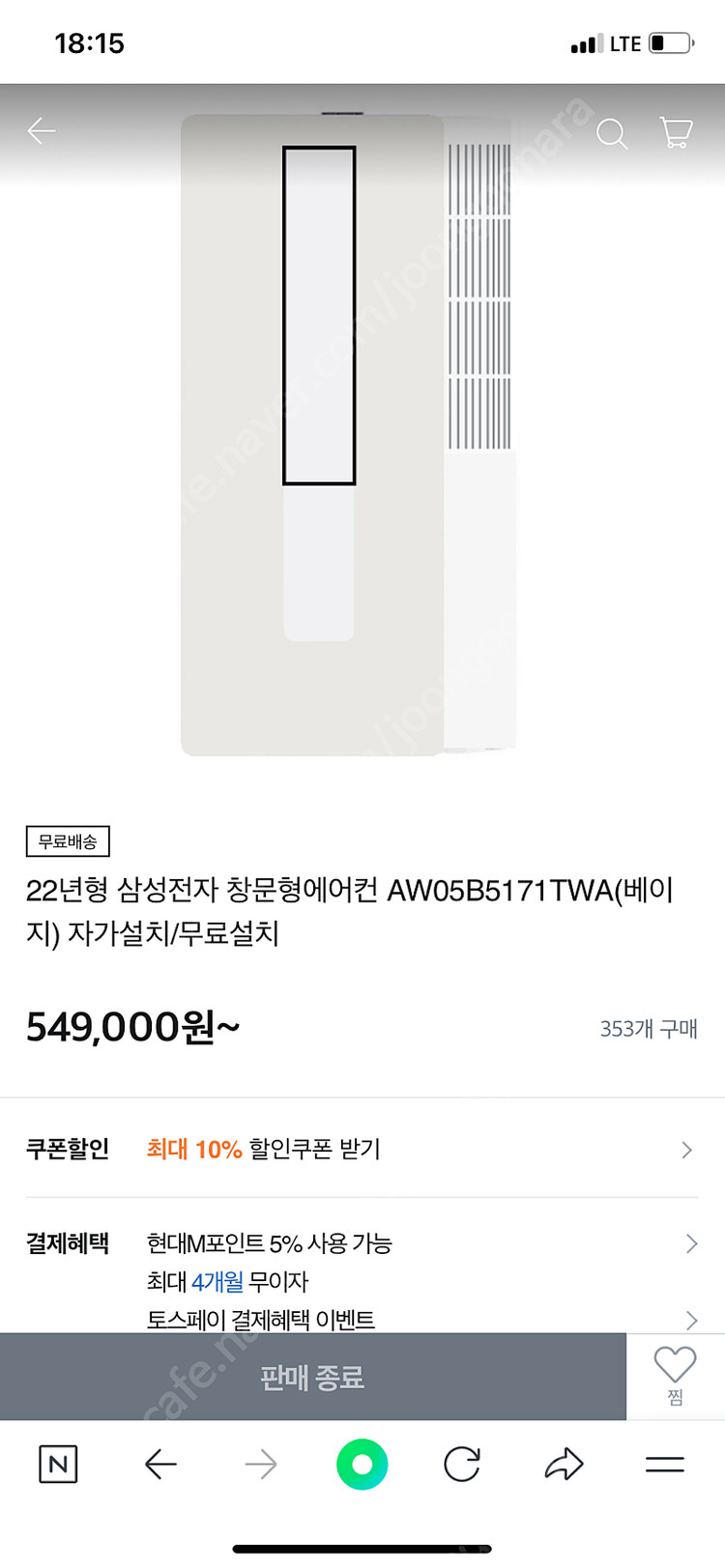Screen dimensions: 725x1568
Task: Expand the 쿠폰할인 coupon details chevron
Action: click(690, 1150)
